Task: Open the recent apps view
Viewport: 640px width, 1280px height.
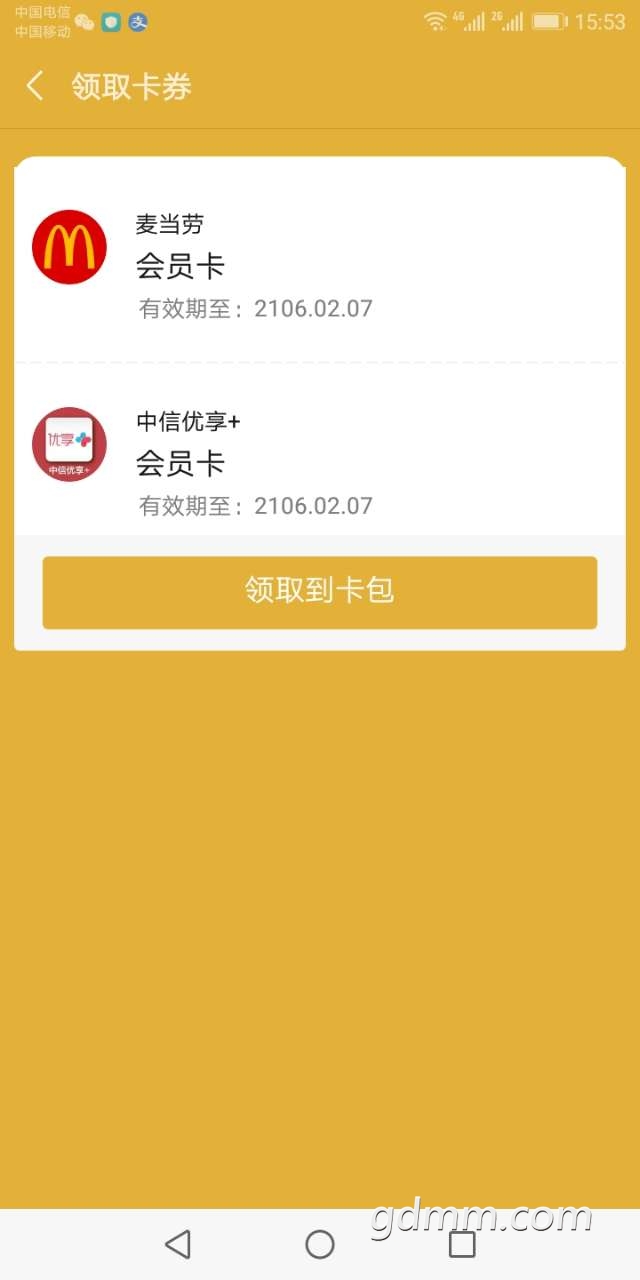Action: point(462,1244)
